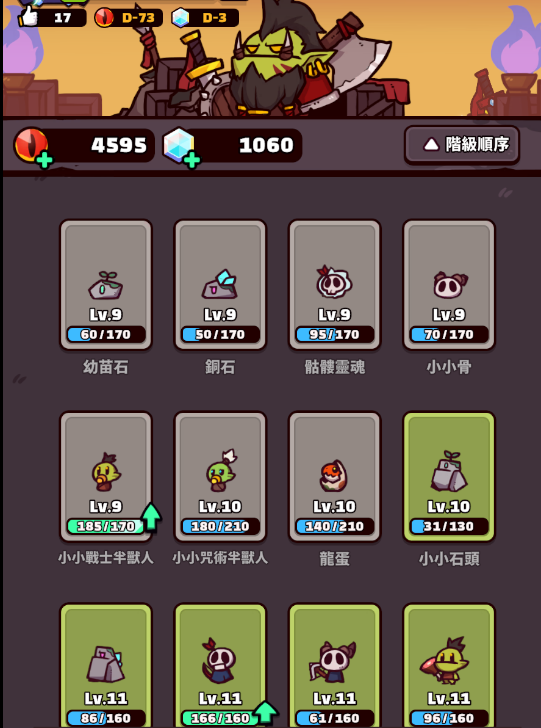
Task: Open the Lv.11 card showing 86/160
Action: click(x=106, y=666)
